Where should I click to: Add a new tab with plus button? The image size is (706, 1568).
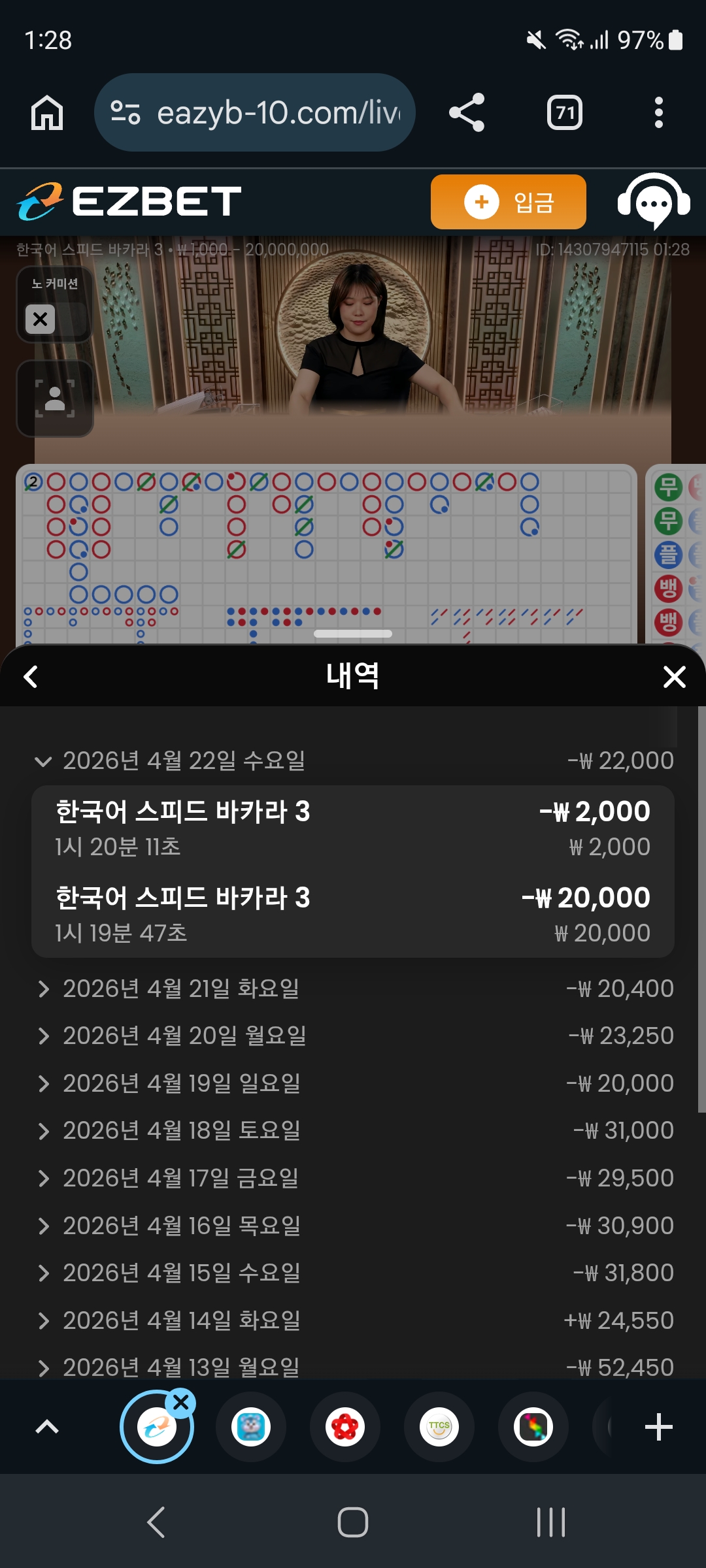click(x=658, y=1427)
